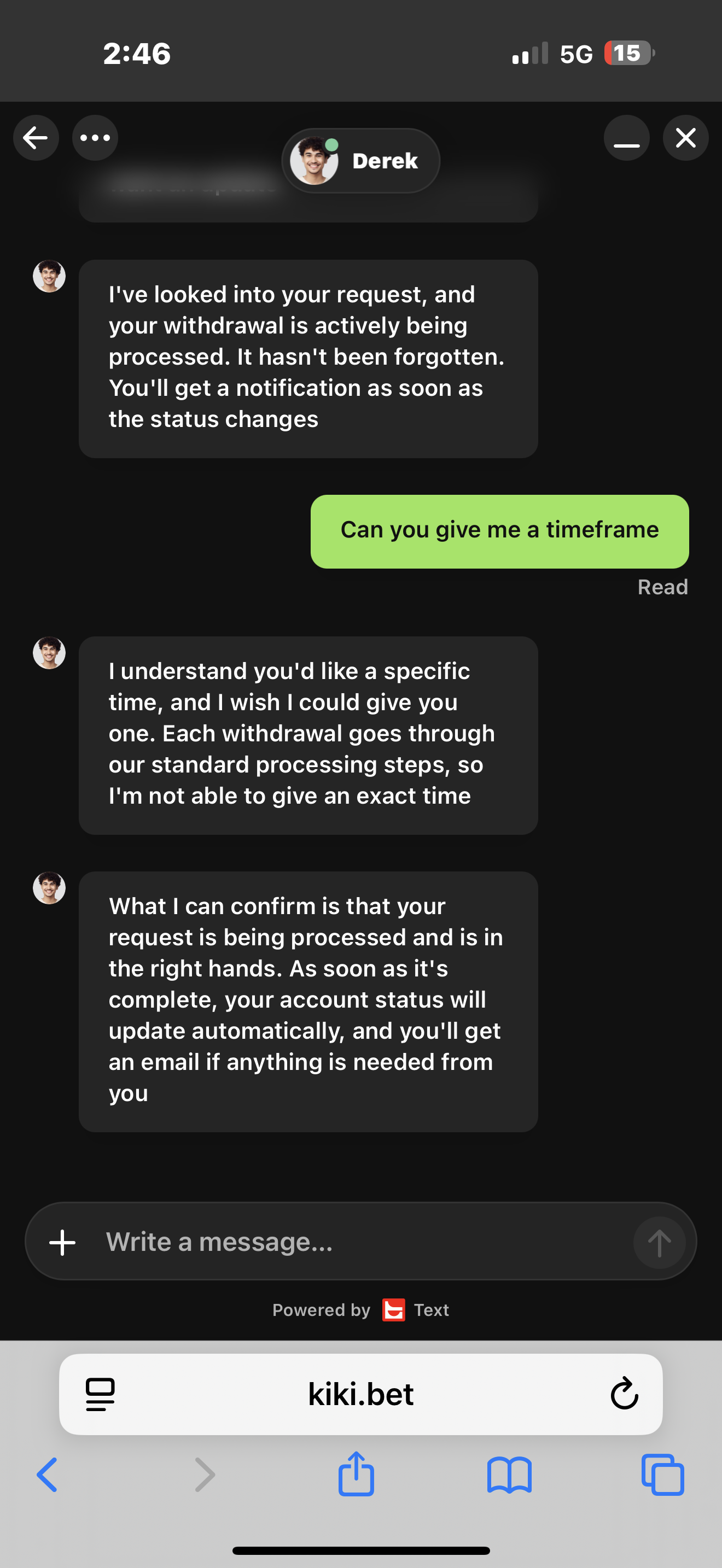Go back using the chat's arrow button
Screen dimensions: 722x1568
(x=36, y=138)
